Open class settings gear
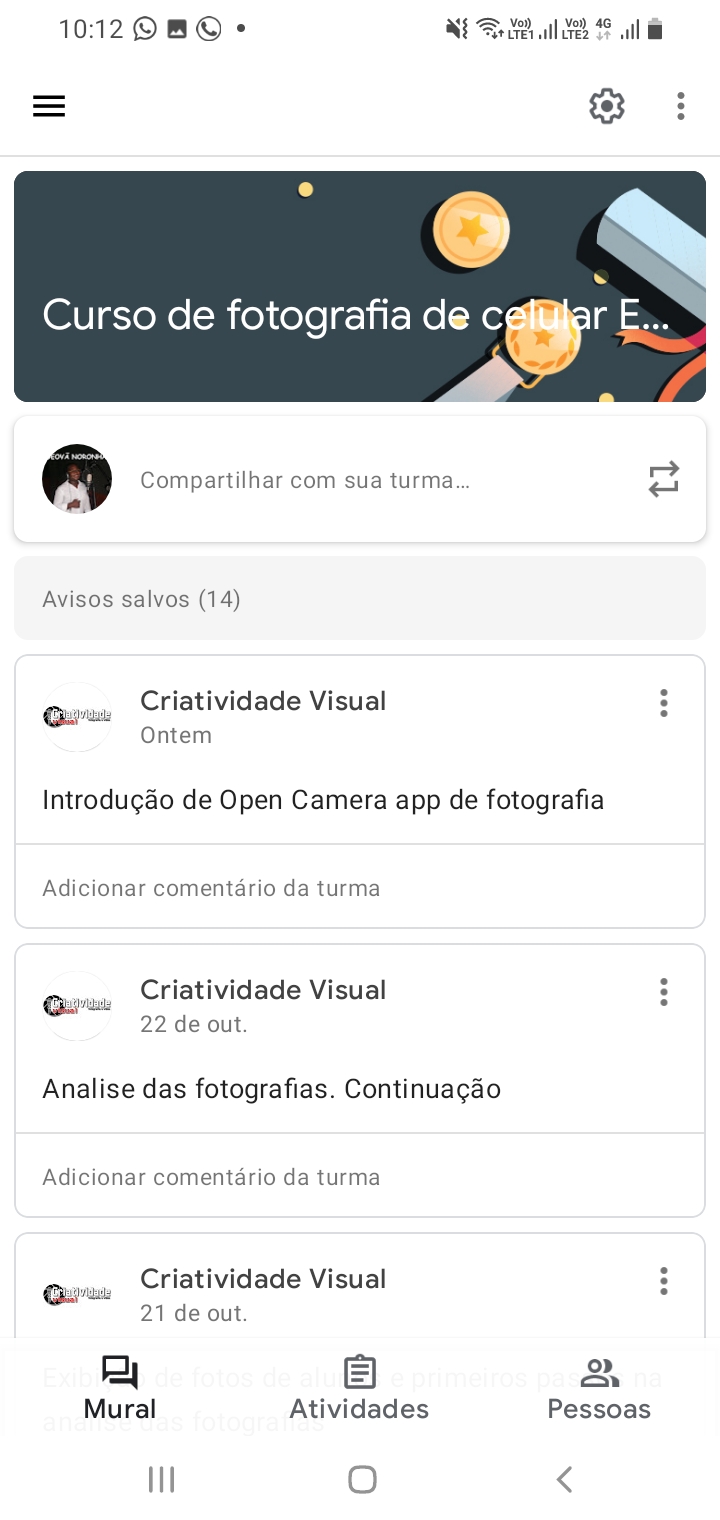Image resolution: width=720 pixels, height=1520 pixels. (606, 106)
